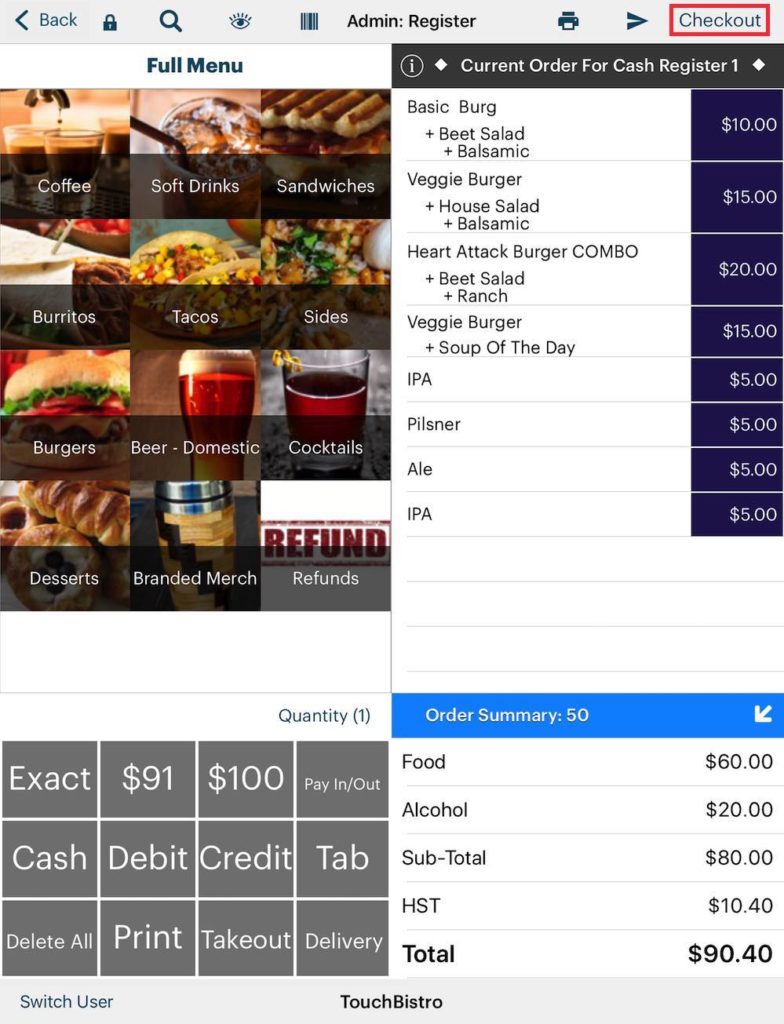Open the printer options from the top bar
784x1024 pixels.
click(569, 20)
